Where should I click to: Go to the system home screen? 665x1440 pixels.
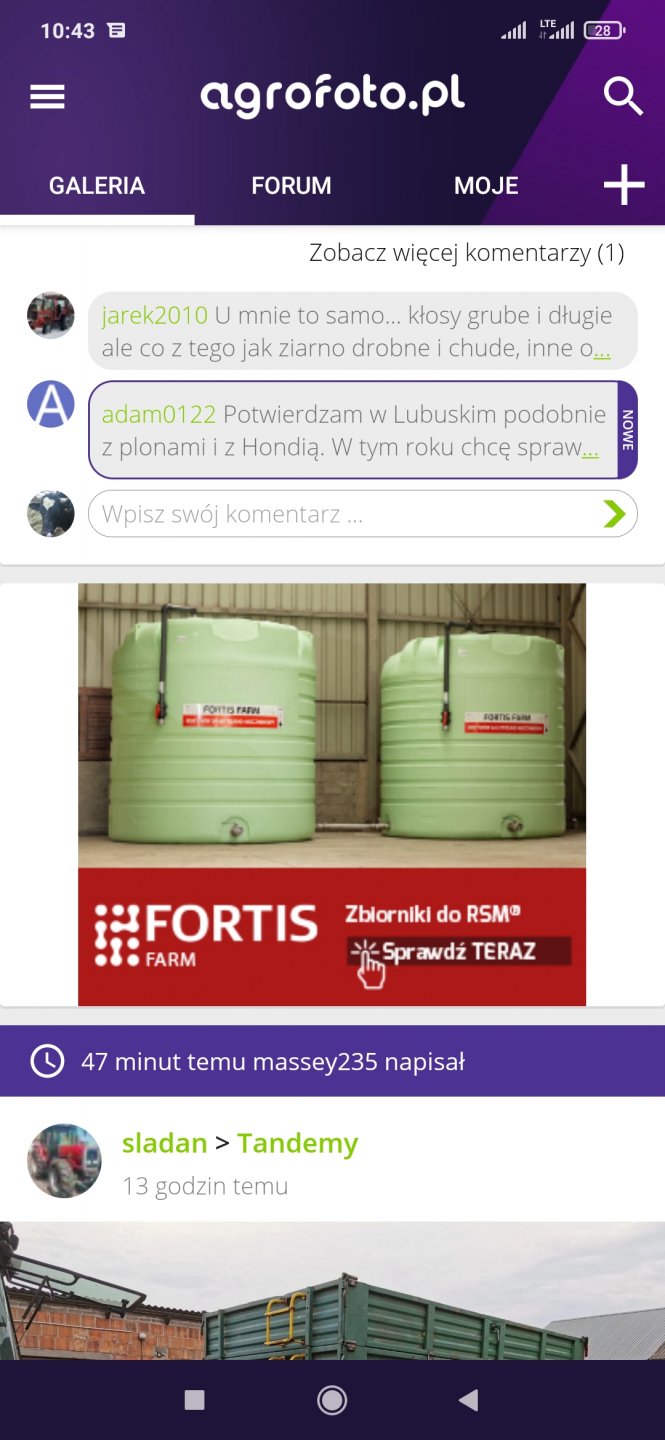pos(332,1400)
